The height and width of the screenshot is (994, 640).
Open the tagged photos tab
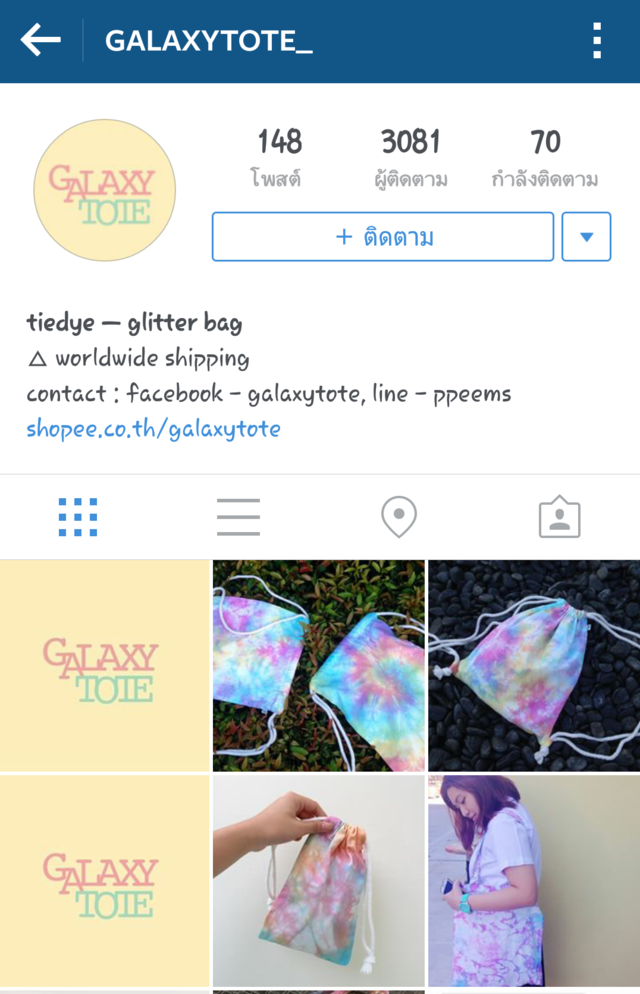(x=559, y=517)
